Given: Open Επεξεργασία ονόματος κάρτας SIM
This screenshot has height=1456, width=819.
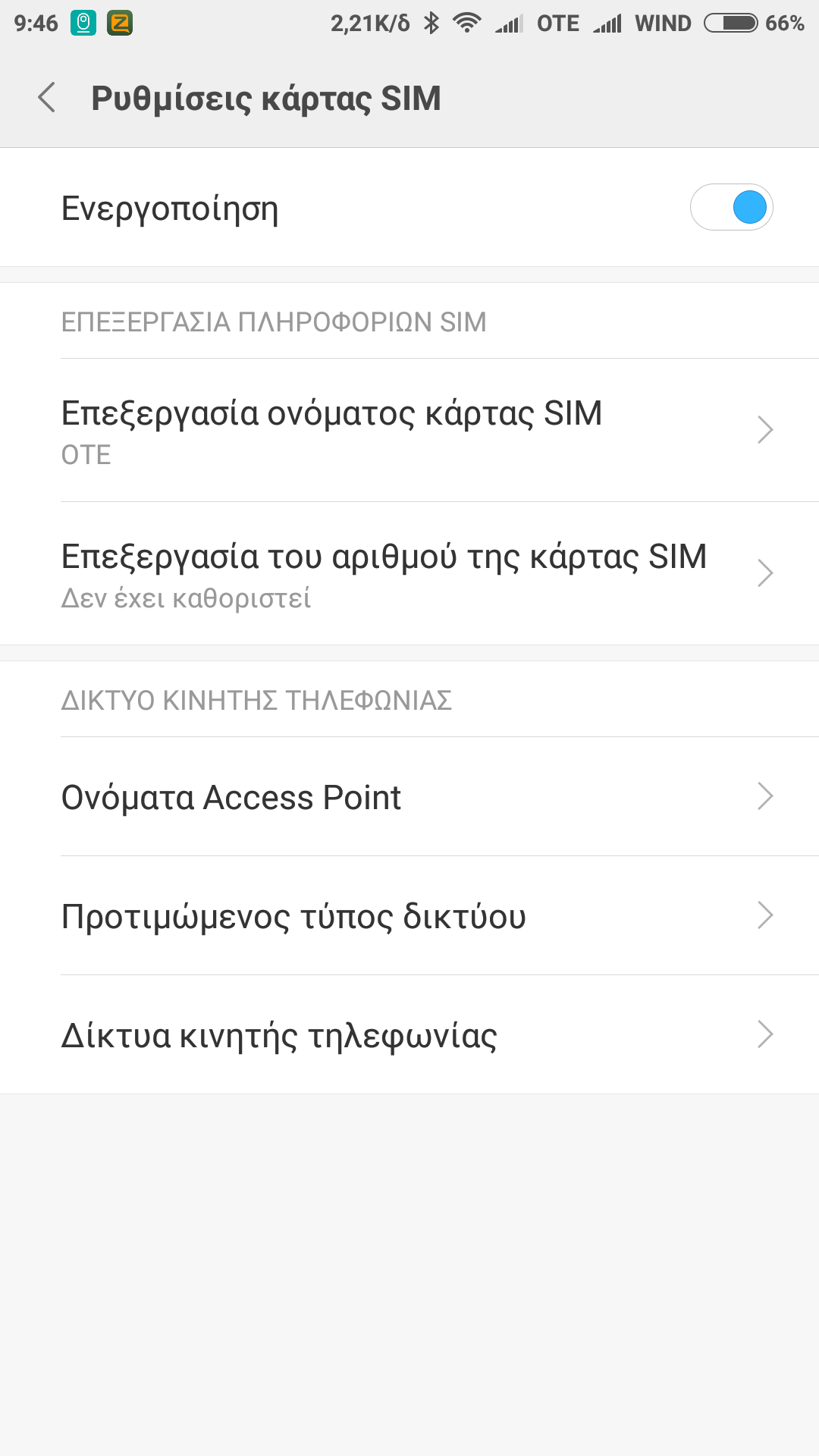Looking at the screenshot, I should point(409,430).
